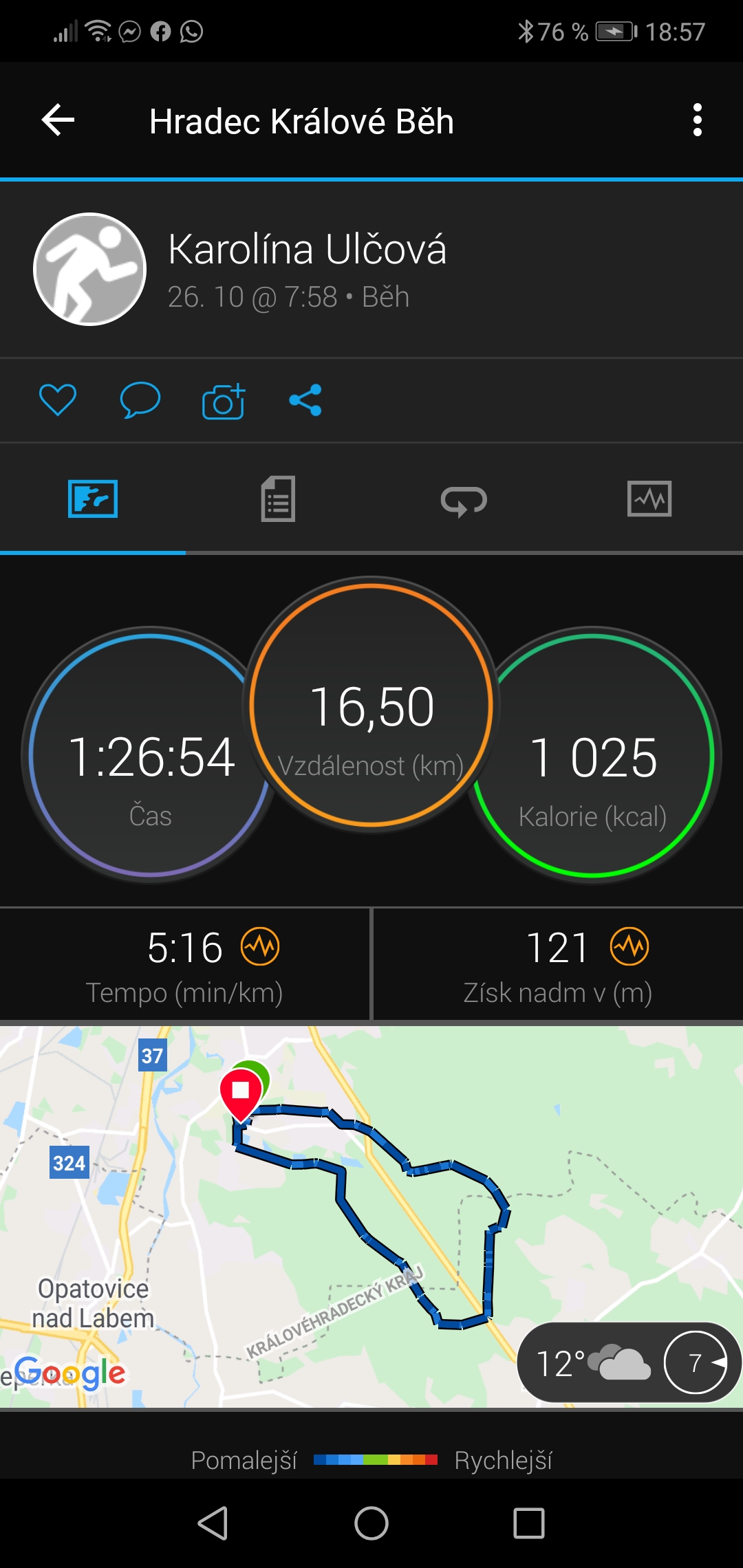
Task: Switch to the laps tab
Action: click(x=464, y=500)
